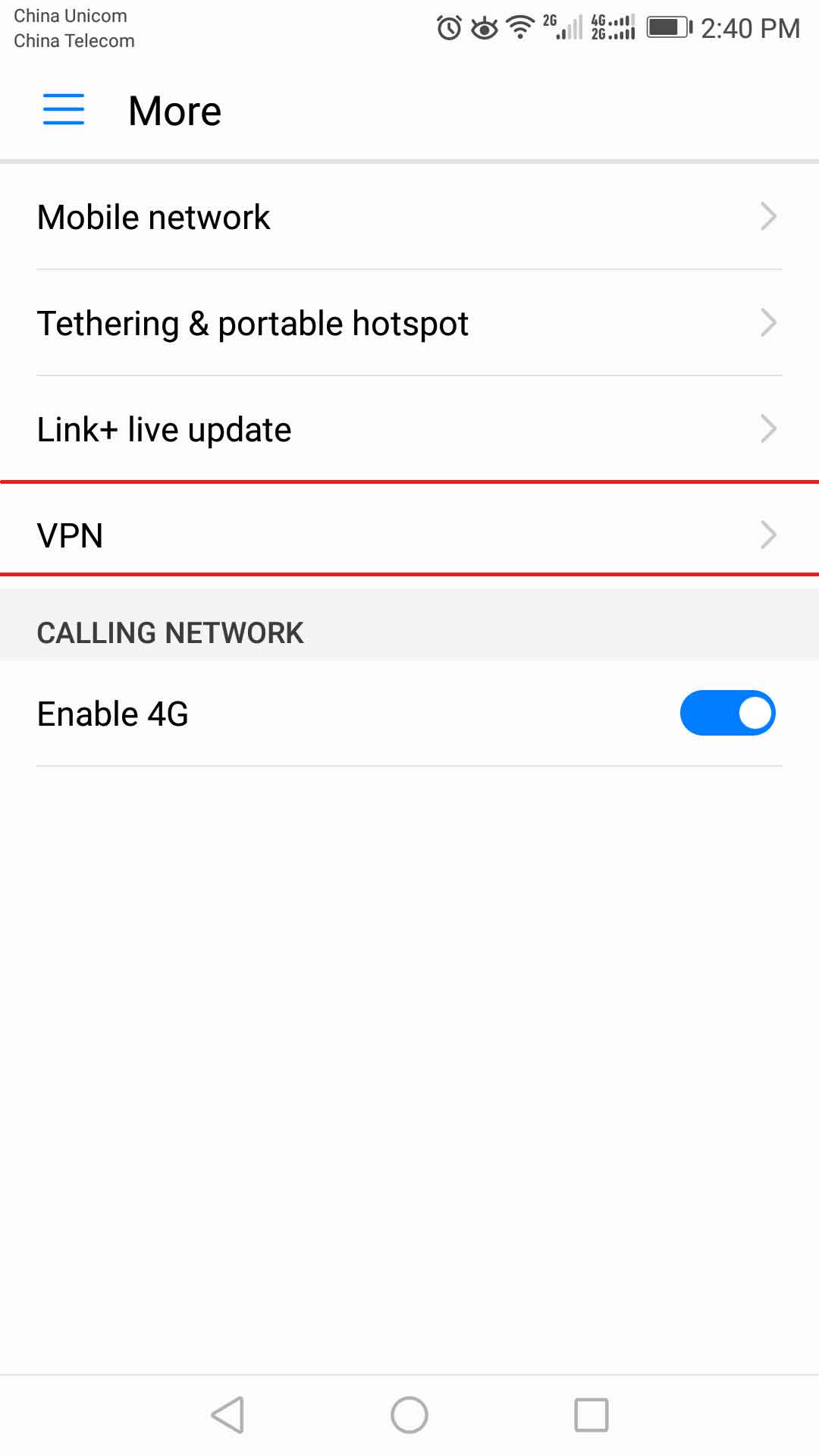Open Mobile network settings
This screenshot has height=1456, width=819.
click(x=409, y=217)
